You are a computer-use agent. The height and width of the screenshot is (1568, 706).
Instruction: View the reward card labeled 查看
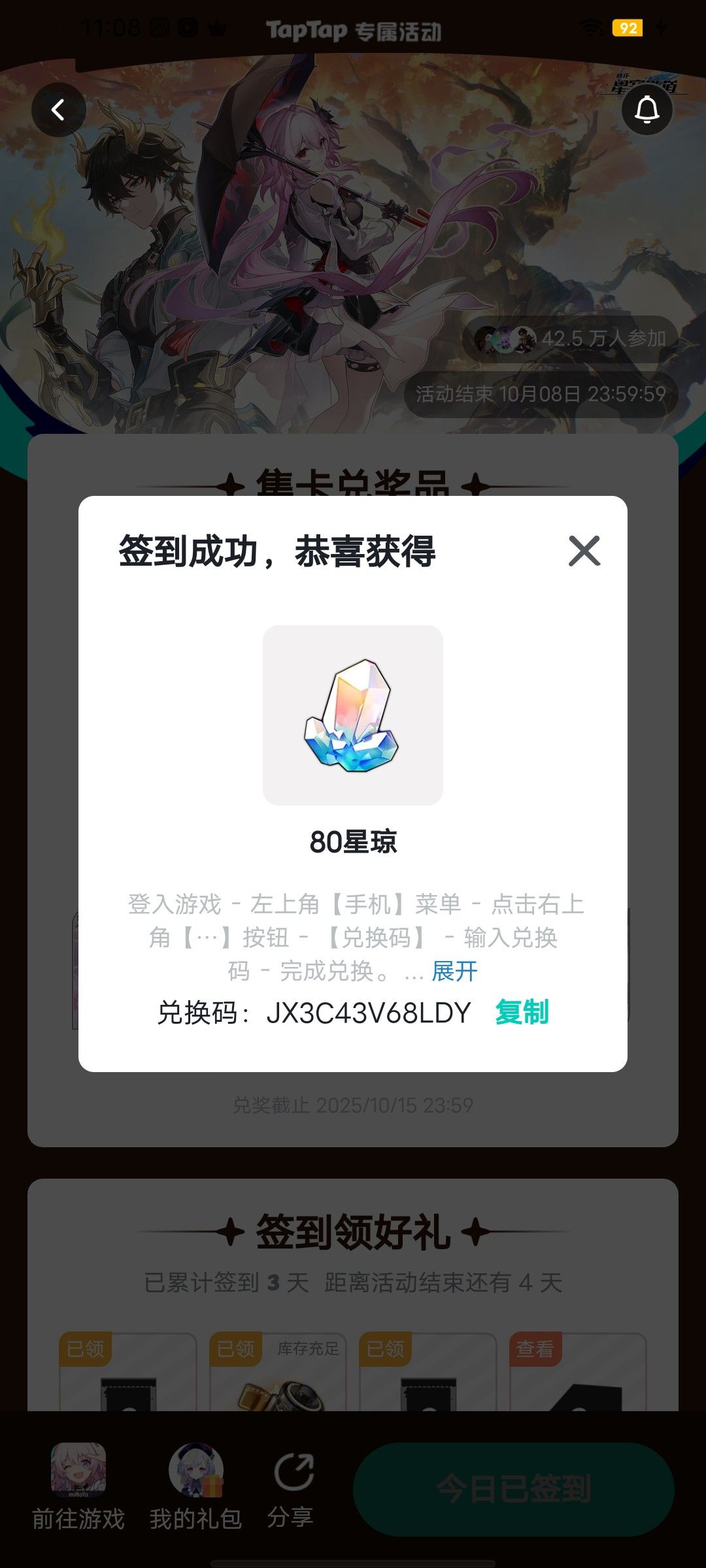coord(578,1371)
